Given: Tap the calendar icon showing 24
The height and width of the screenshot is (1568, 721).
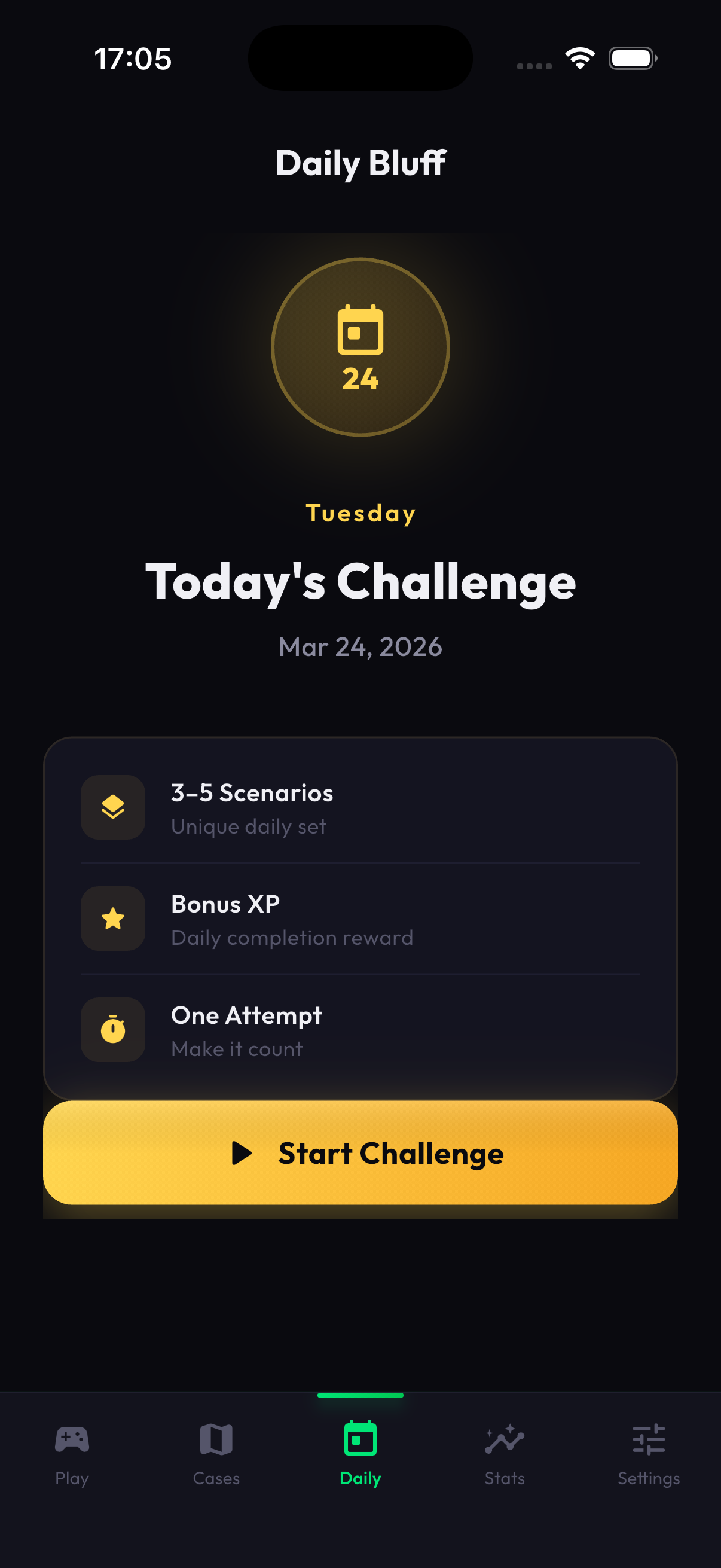Looking at the screenshot, I should [359, 346].
